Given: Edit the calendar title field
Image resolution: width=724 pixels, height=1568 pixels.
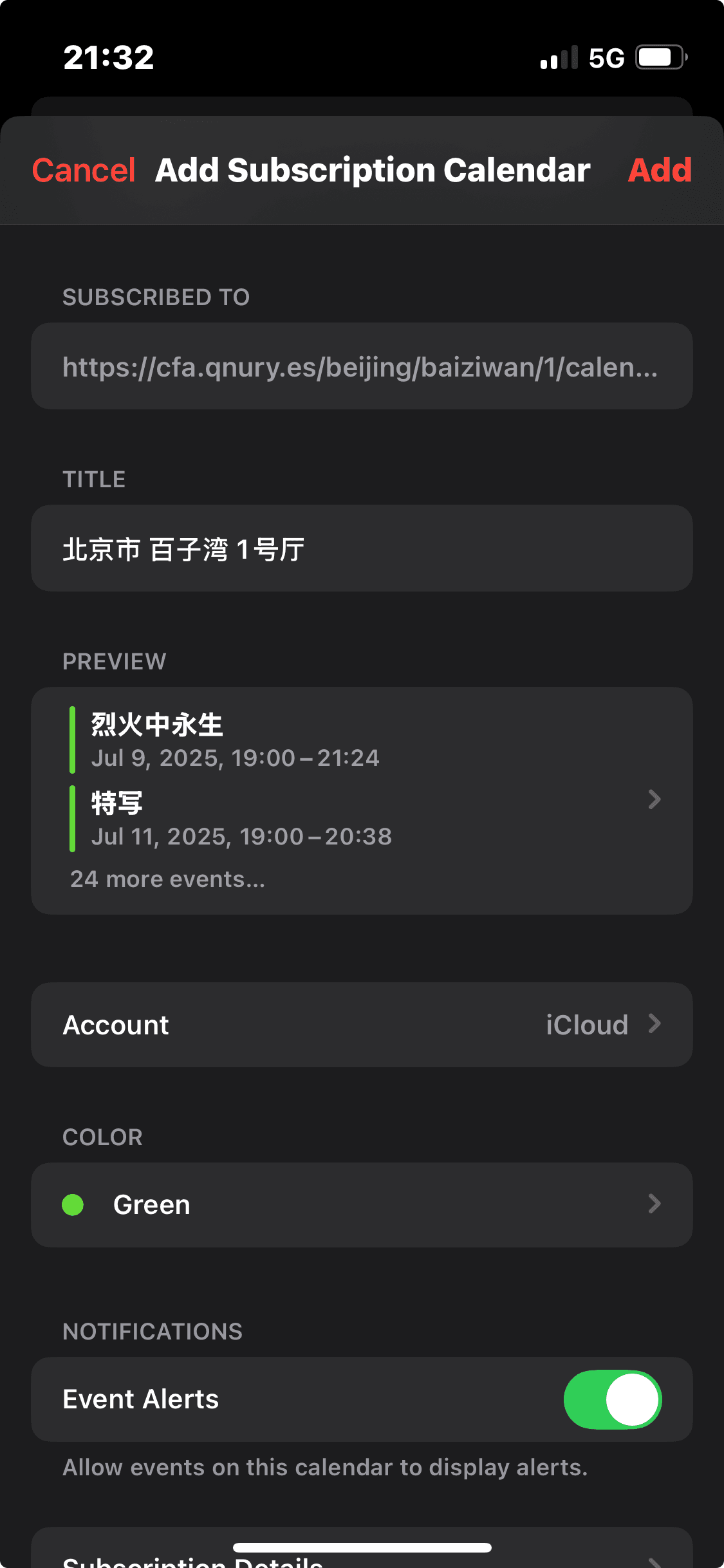Looking at the screenshot, I should click(362, 549).
